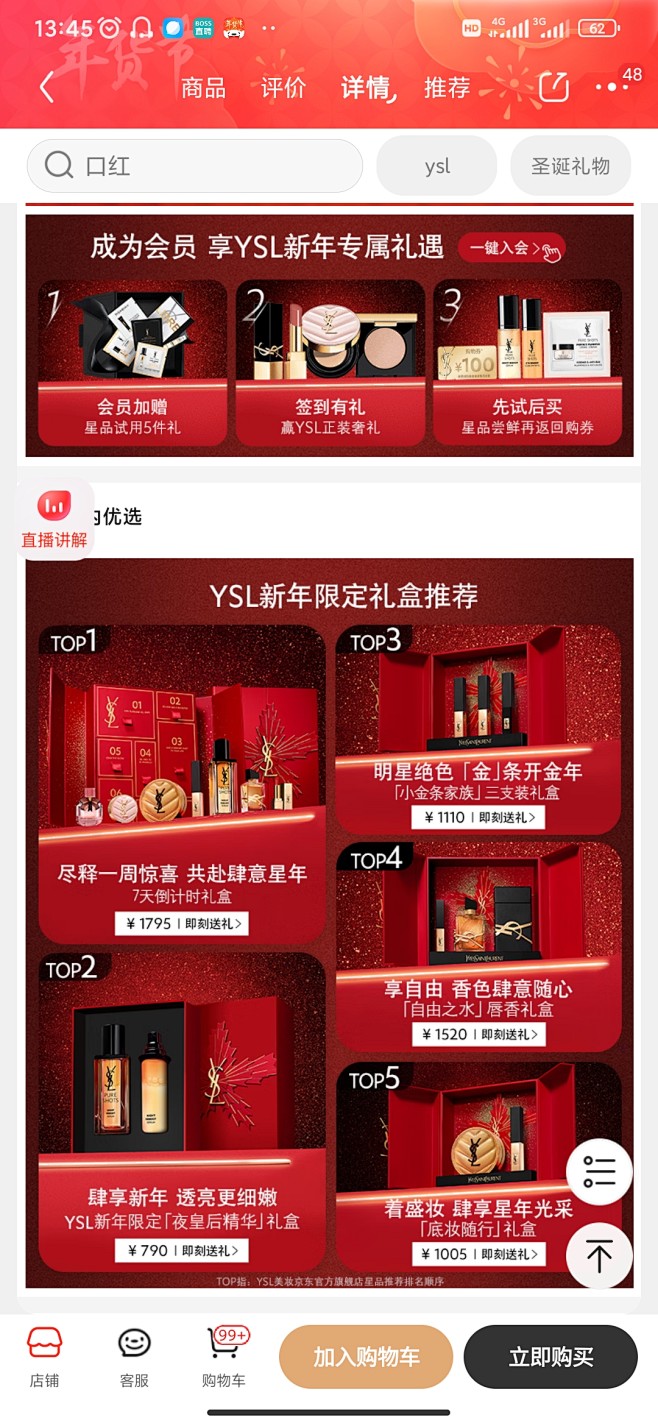Tap 立即购买 to buy now
Image resolution: width=658 pixels, height=1426 pixels.
(550, 1357)
